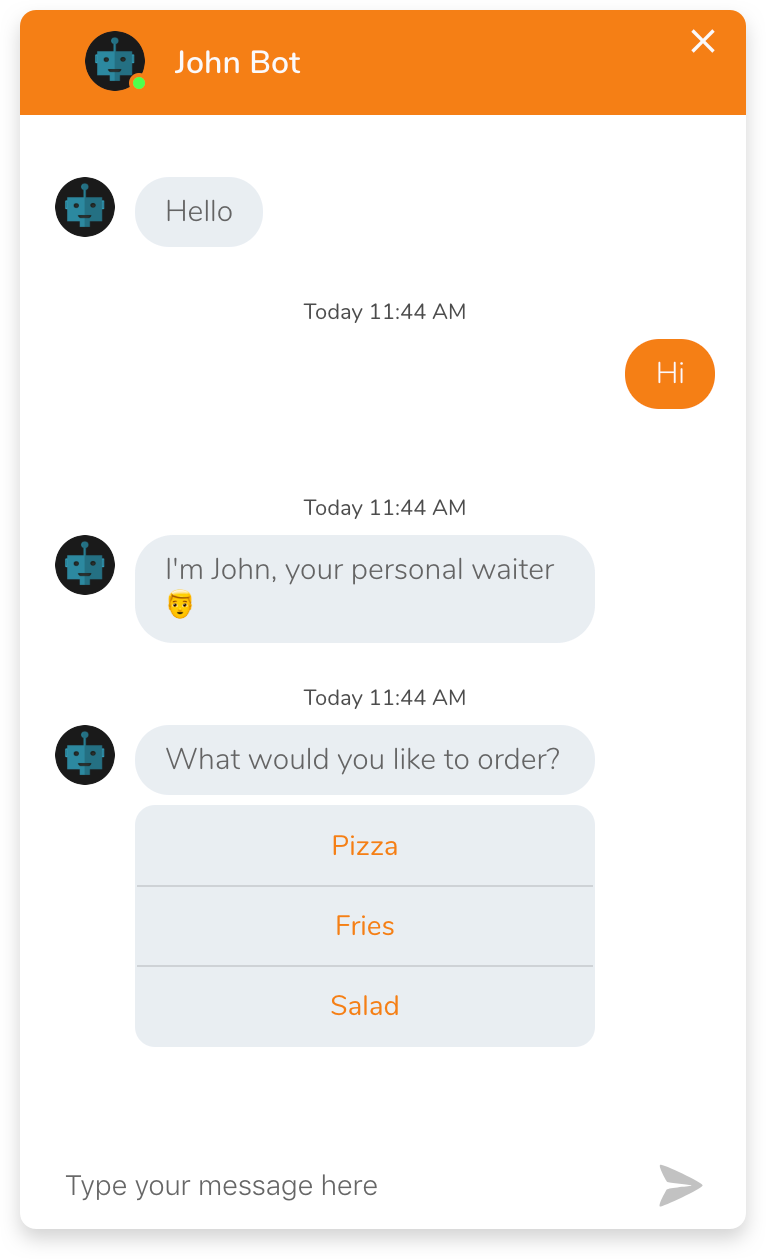
Task: Click the Hello message bubble
Action: pyautogui.click(x=198, y=211)
